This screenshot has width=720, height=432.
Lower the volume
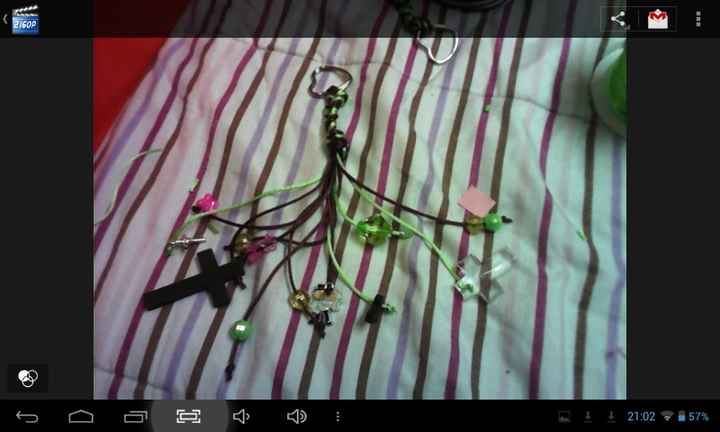(x=241, y=416)
